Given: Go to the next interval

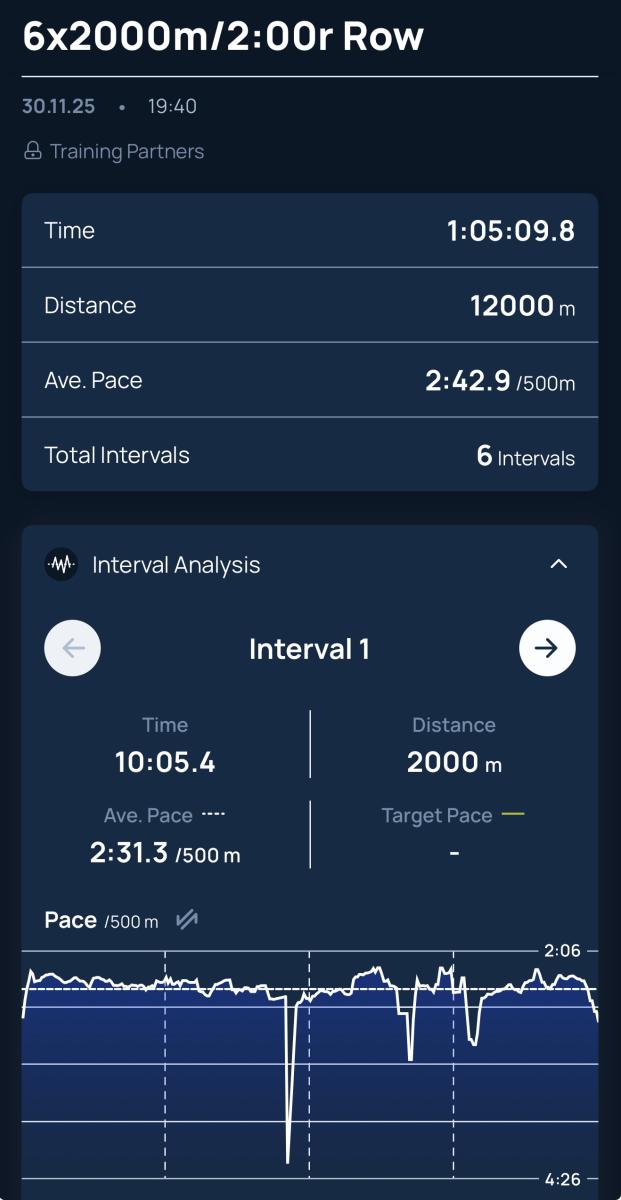Looking at the screenshot, I should pos(547,648).
